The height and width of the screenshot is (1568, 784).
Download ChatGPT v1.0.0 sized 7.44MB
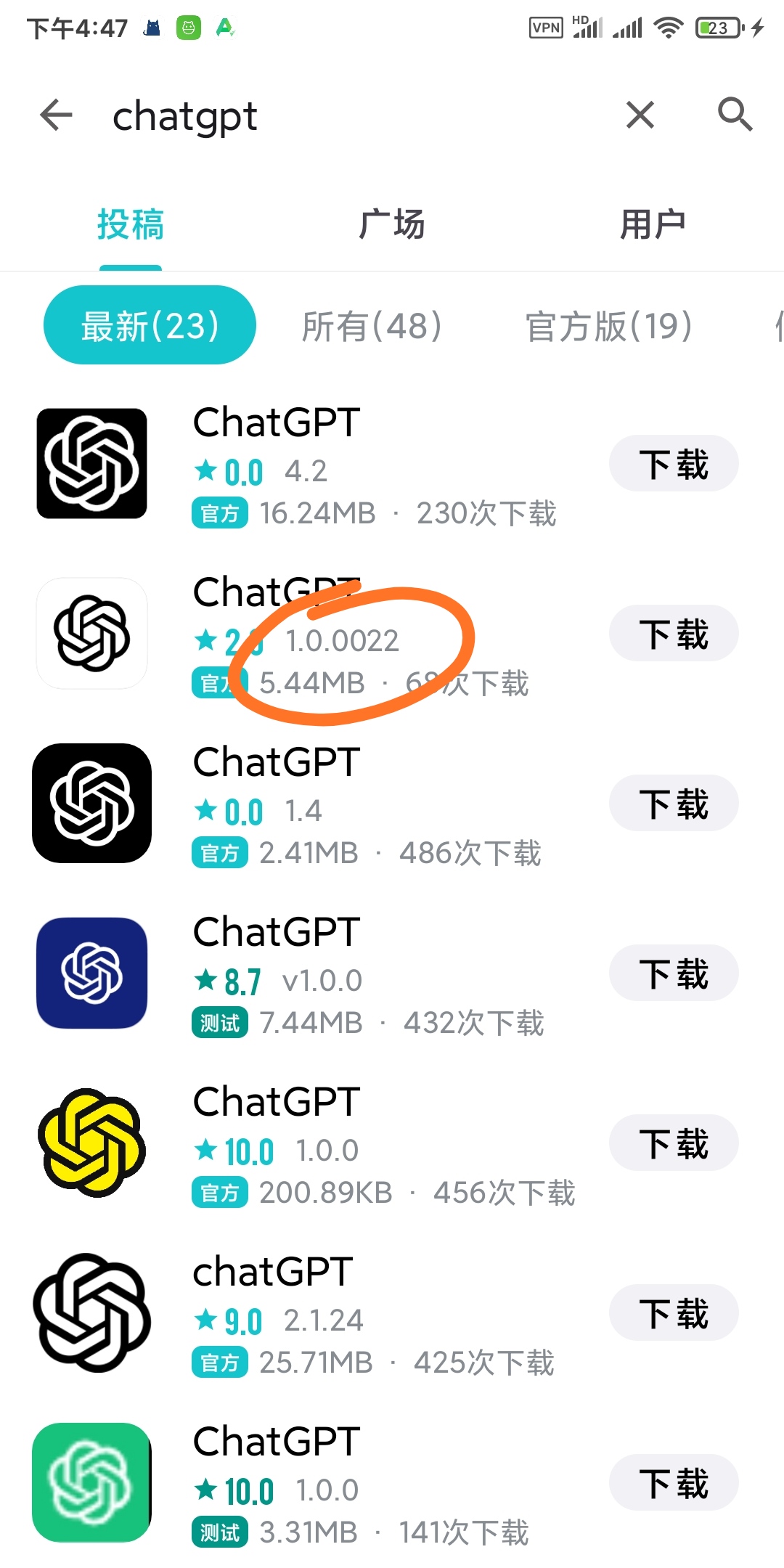pyautogui.click(x=673, y=973)
